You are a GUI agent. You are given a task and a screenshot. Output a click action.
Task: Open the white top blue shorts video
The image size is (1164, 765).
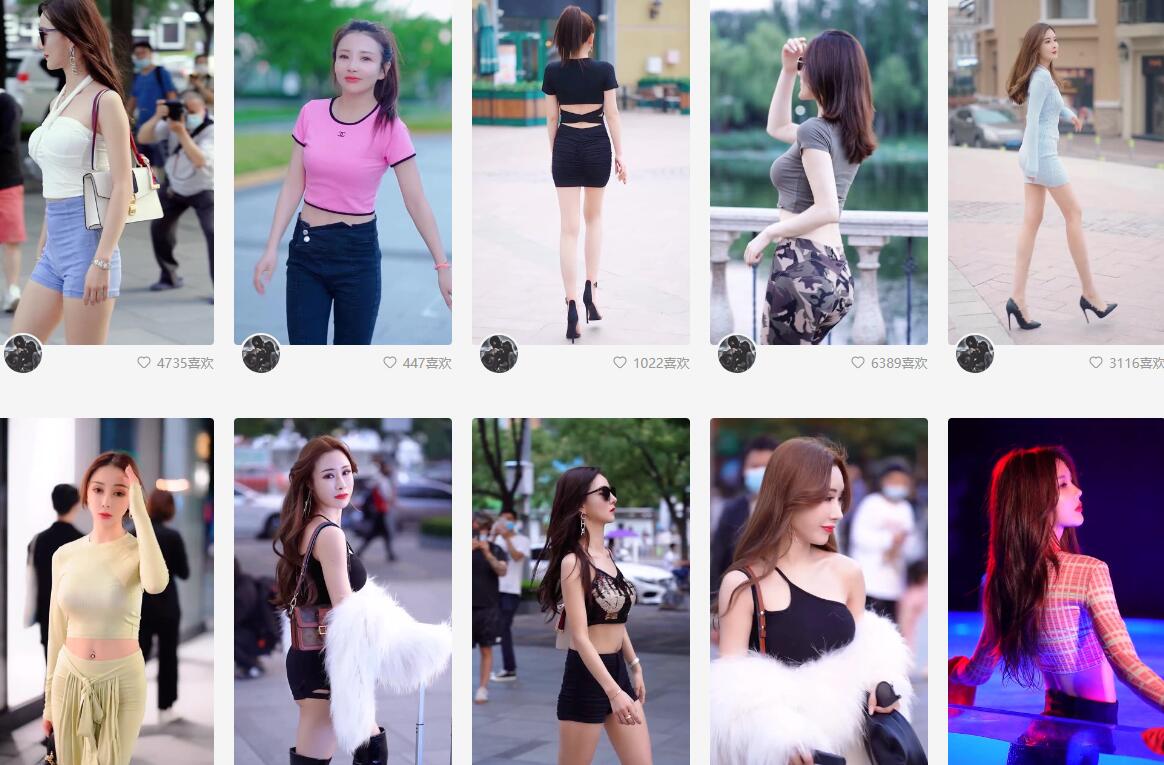click(106, 170)
